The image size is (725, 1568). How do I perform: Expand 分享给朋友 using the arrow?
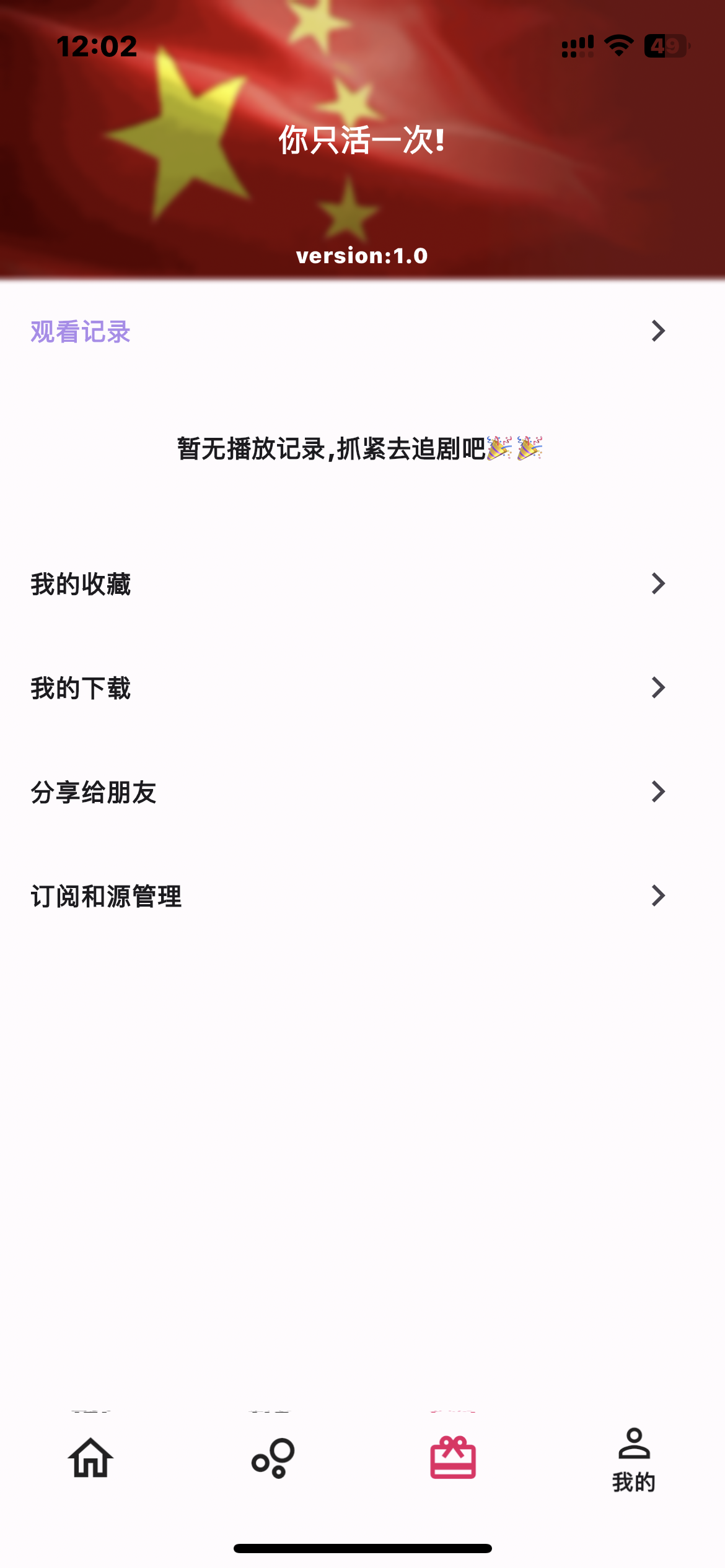tap(659, 791)
